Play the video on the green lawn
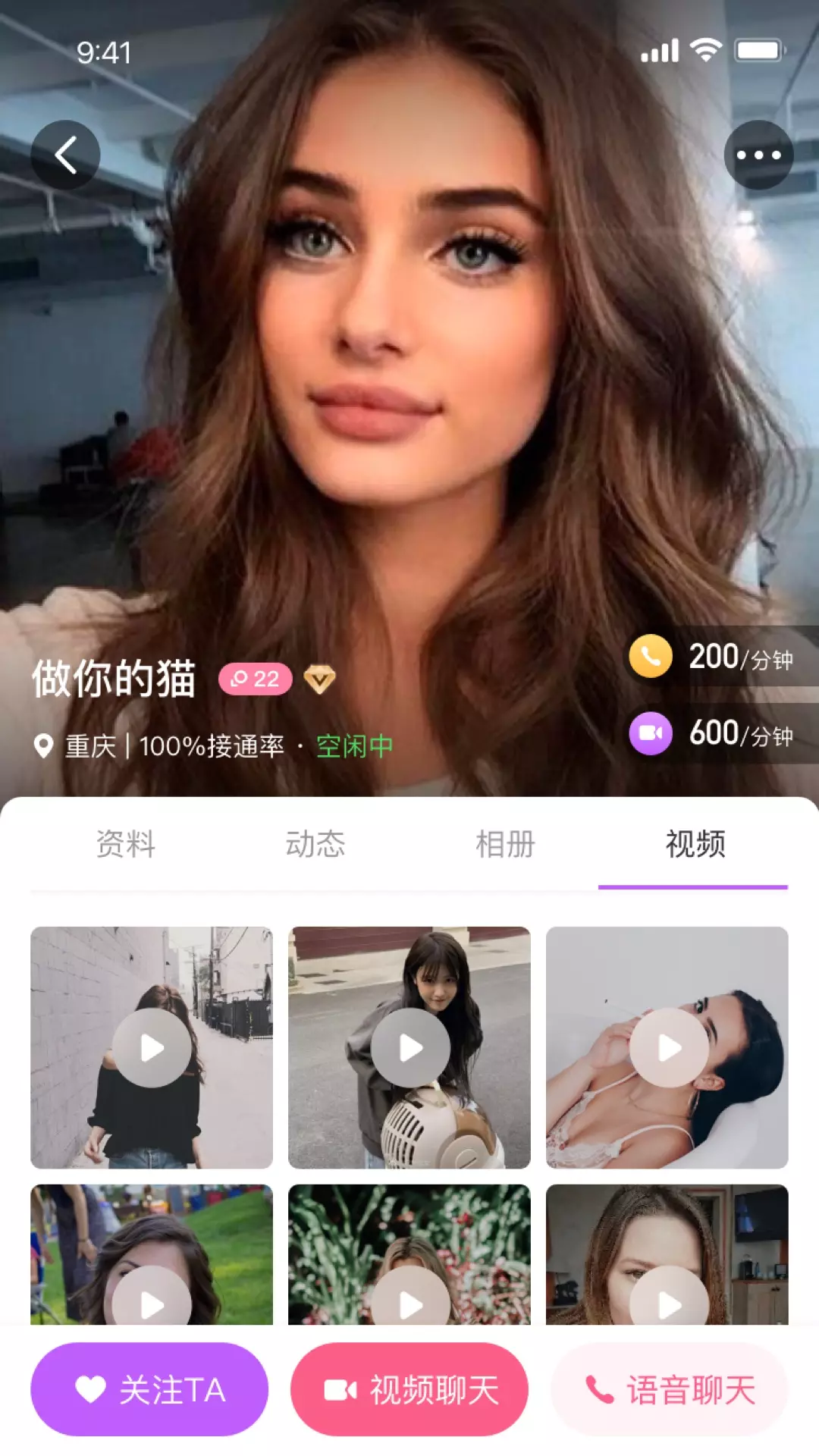 tap(152, 1255)
